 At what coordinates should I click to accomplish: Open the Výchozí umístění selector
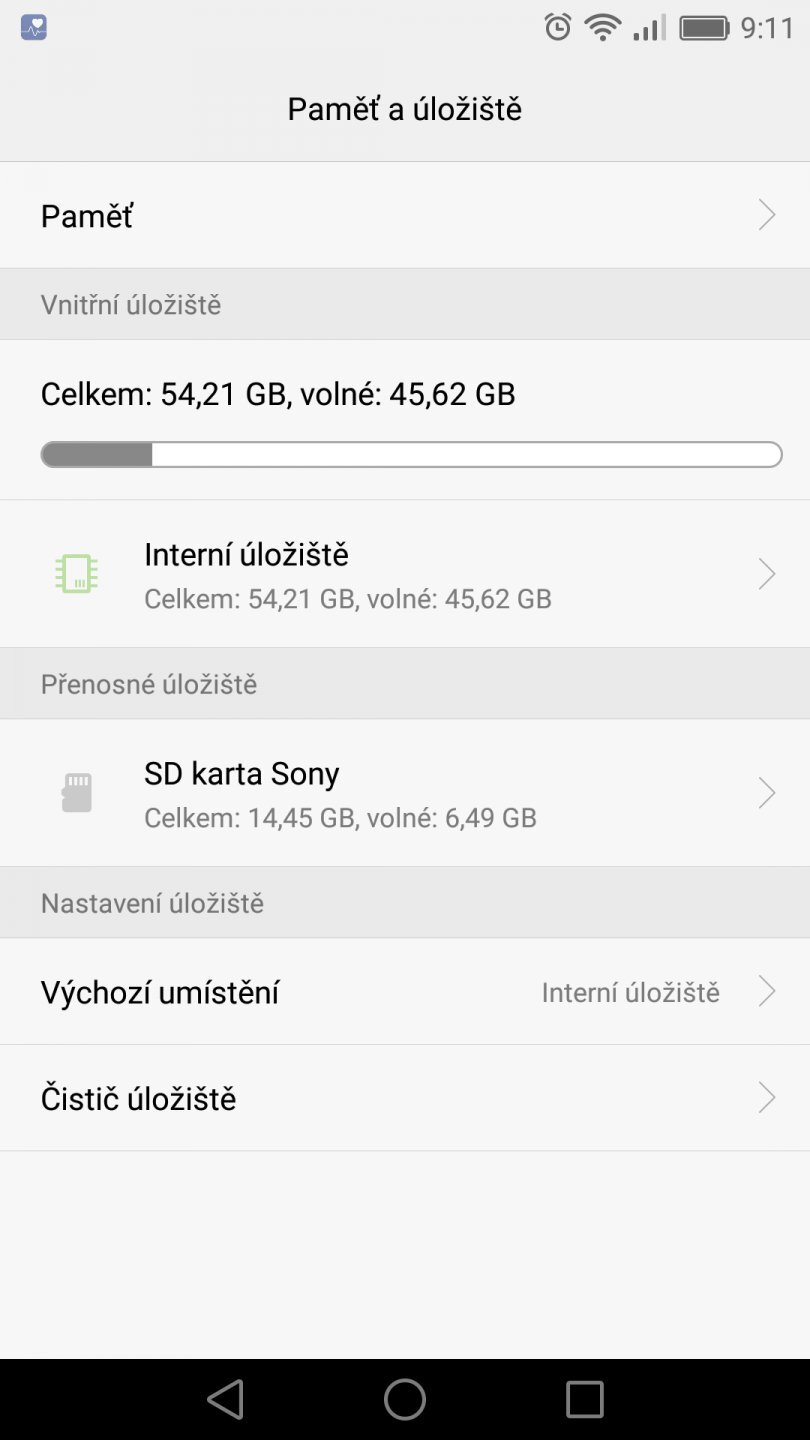click(405, 991)
